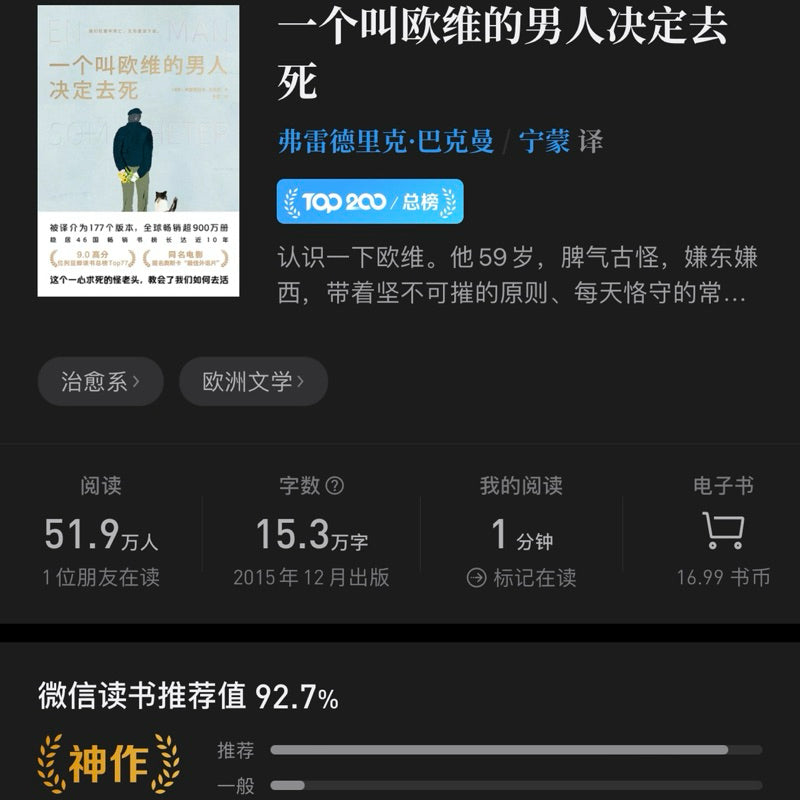The width and height of the screenshot is (800, 800).
Task: Open author 弗雷德里克·巴克曼's page
Action: (x=386, y=141)
